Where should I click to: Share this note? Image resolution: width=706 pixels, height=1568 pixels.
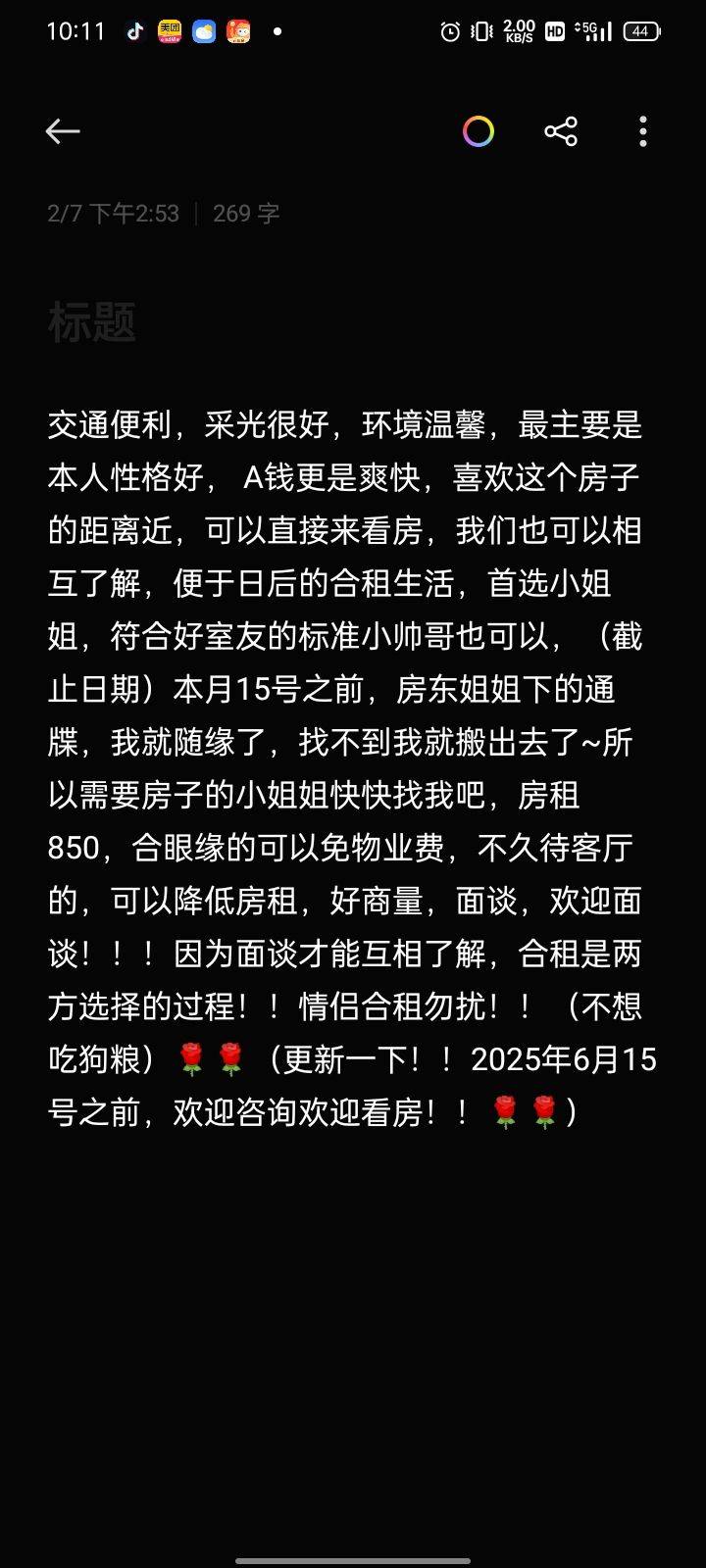561,131
